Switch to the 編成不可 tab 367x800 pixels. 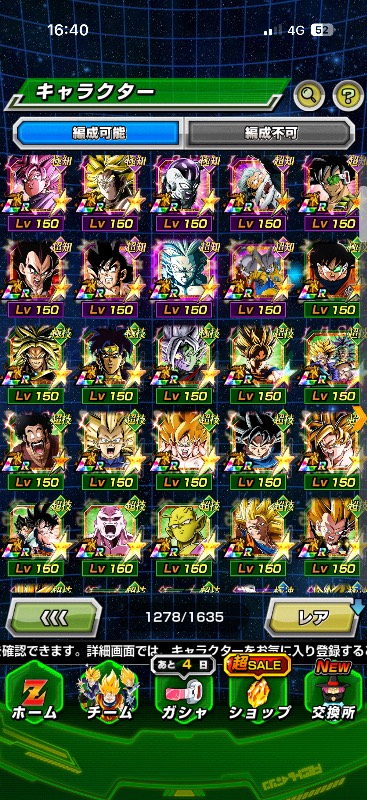270,133
